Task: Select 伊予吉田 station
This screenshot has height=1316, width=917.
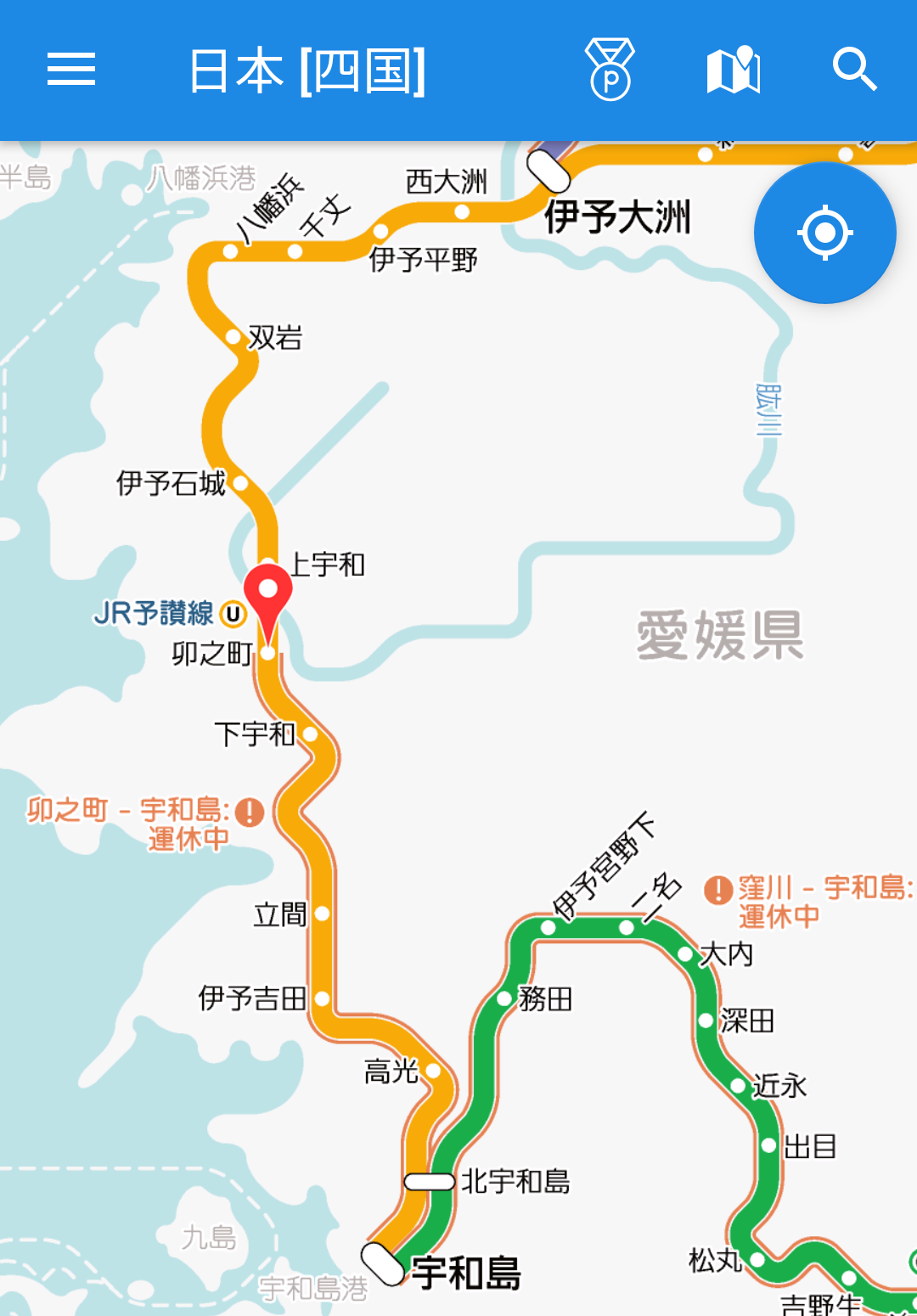Action: pyautogui.click(x=322, y=998)
